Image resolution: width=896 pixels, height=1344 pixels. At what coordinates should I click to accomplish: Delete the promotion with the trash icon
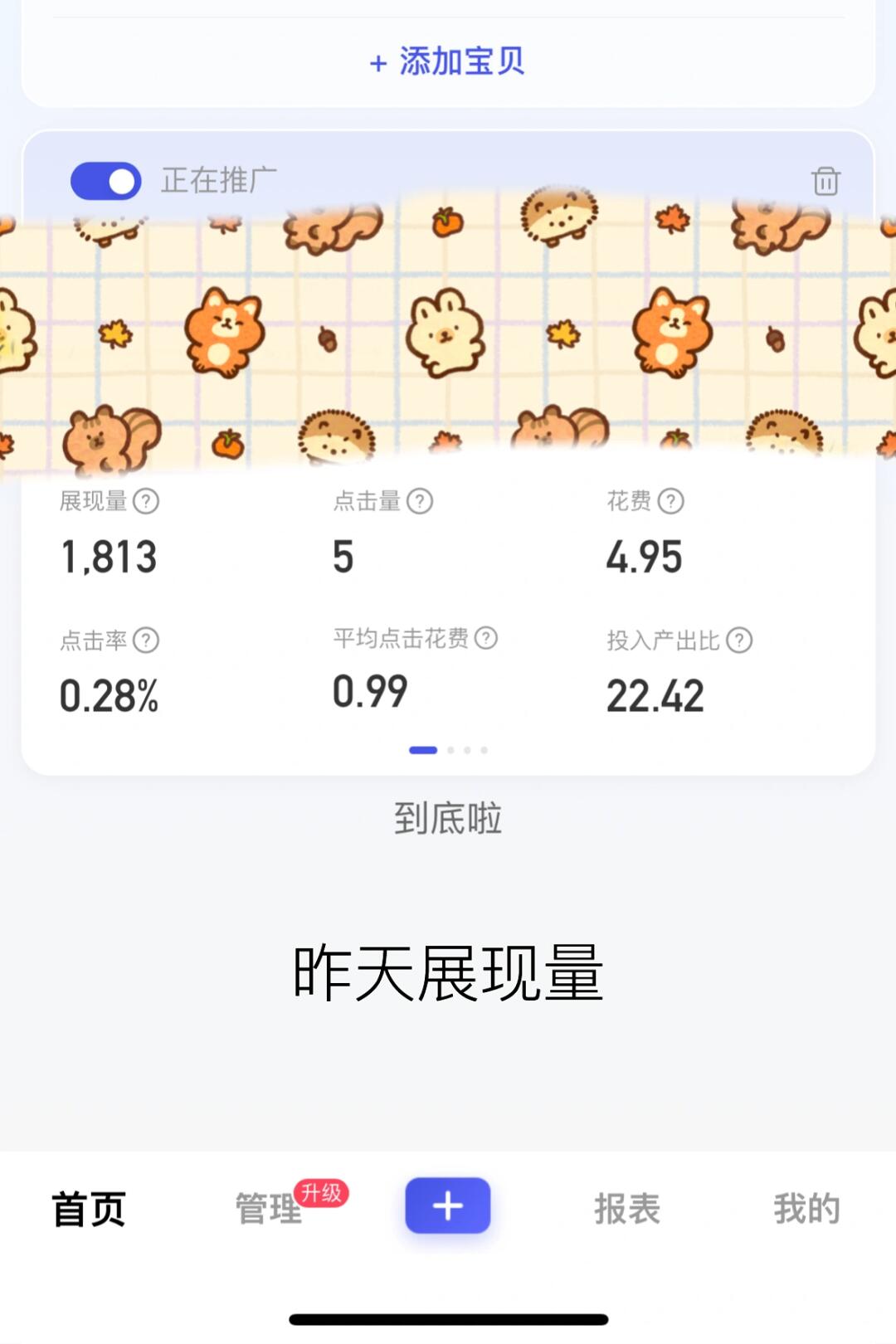825,181
